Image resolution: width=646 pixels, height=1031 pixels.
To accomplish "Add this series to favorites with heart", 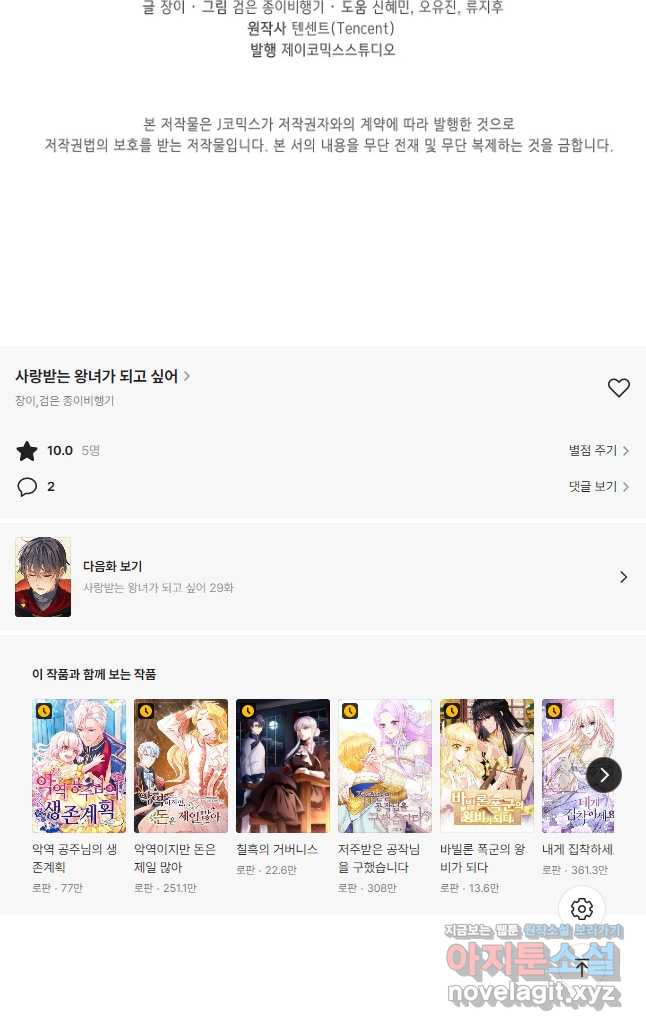I will click(x=619, y=388).
